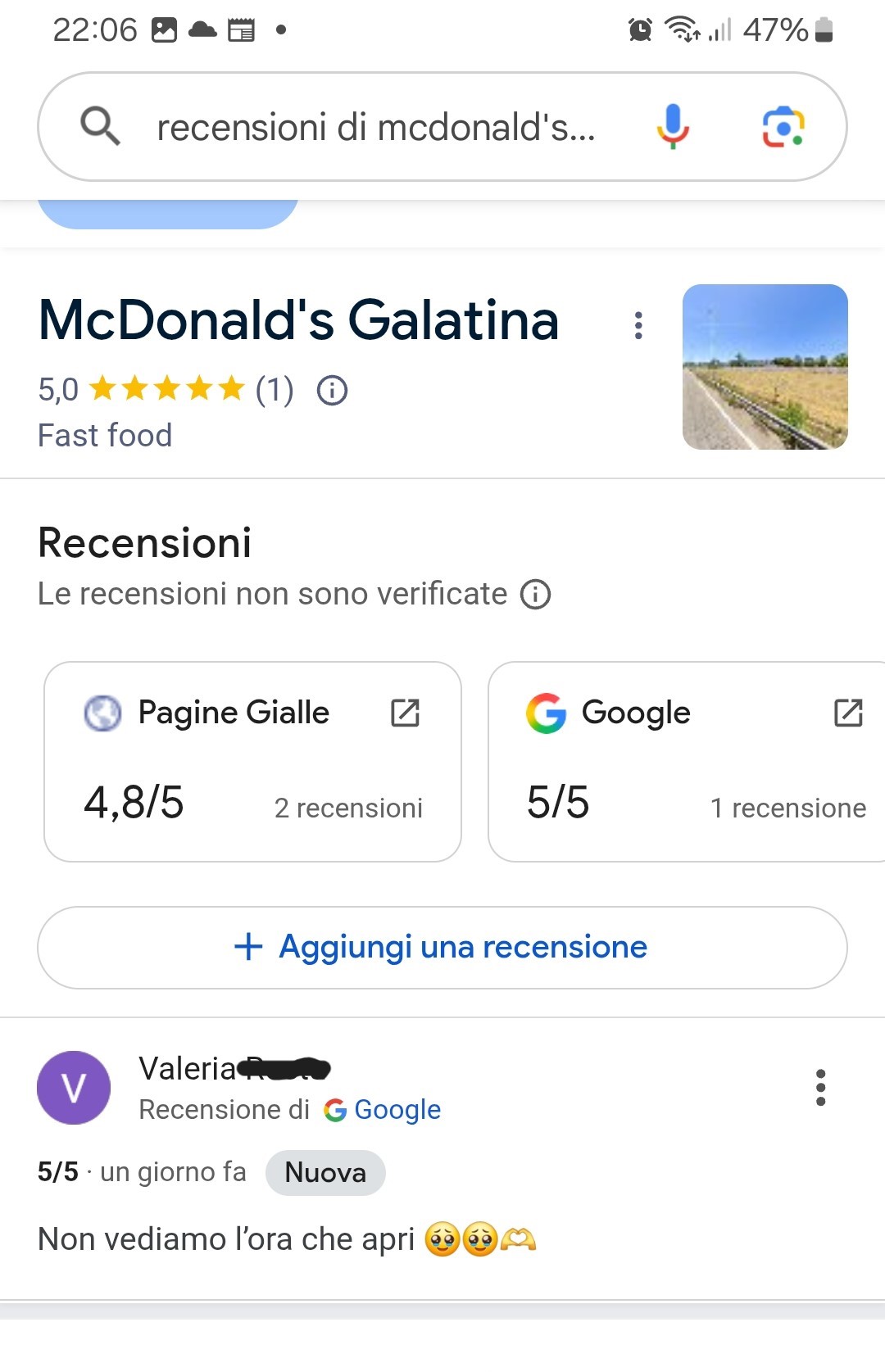
Task: Open options menu on Valeria's review
Action: tap(820, 1088)
